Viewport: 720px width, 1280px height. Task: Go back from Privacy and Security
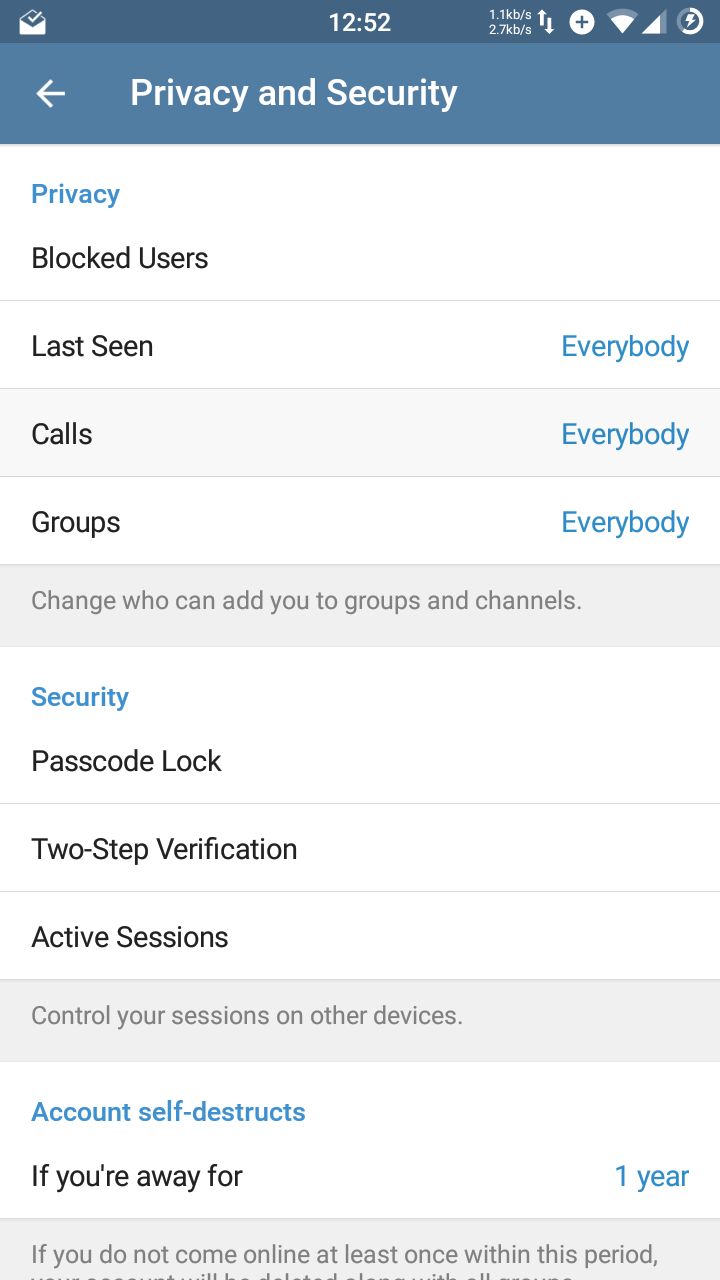point(50,94)
